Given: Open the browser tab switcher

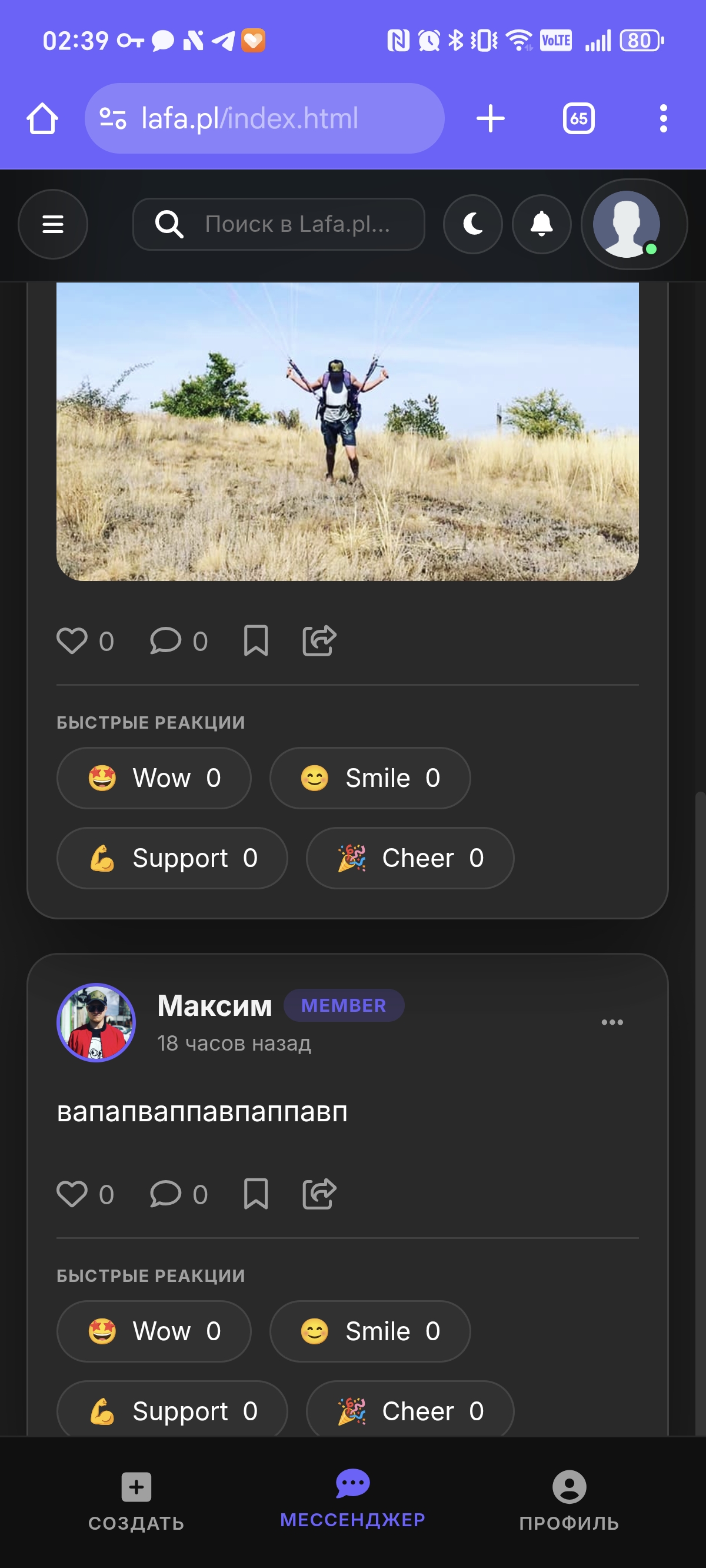Looking at the screenshot, I should coord(578,118).
